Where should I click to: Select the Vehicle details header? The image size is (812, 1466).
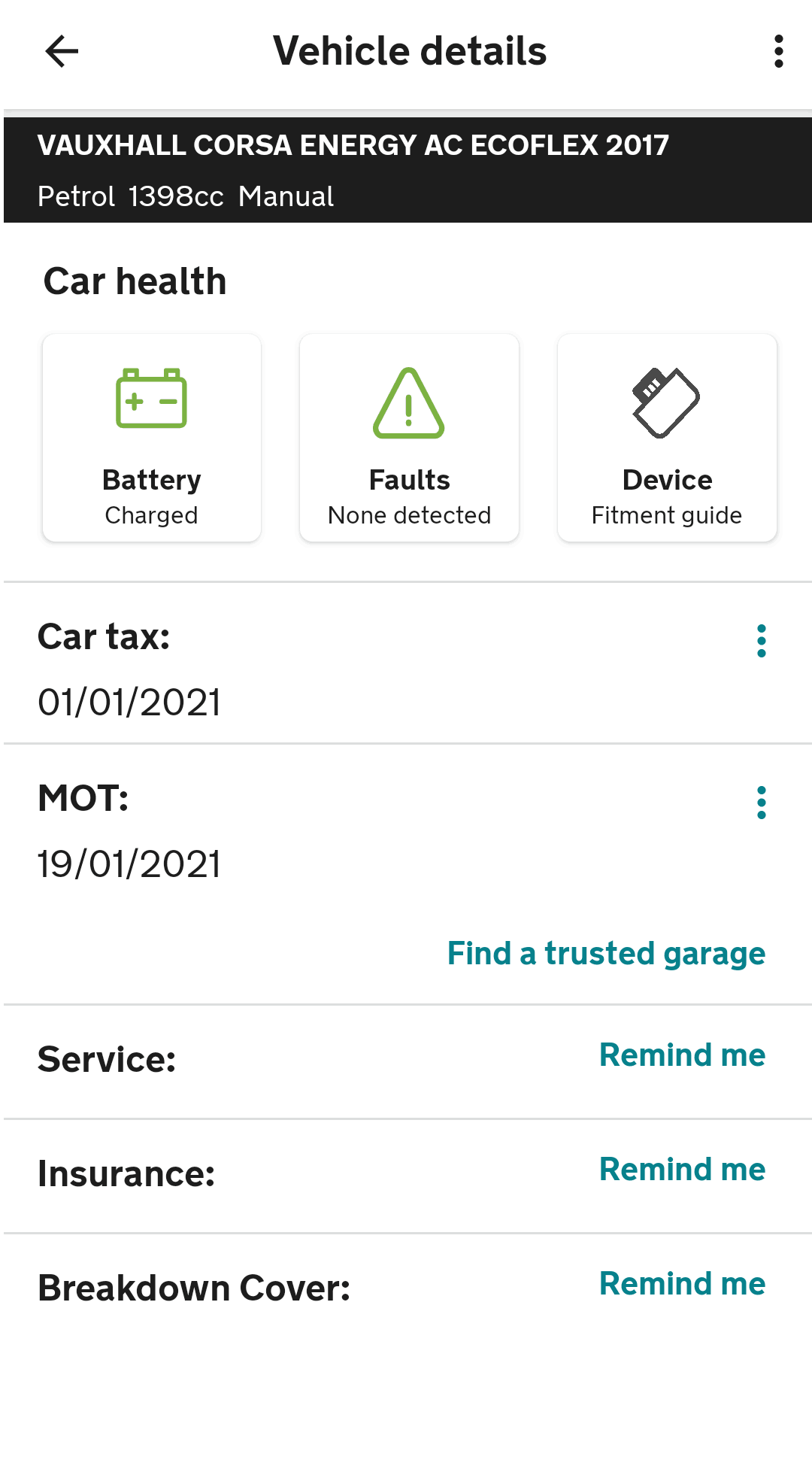(x=410, y=51)
